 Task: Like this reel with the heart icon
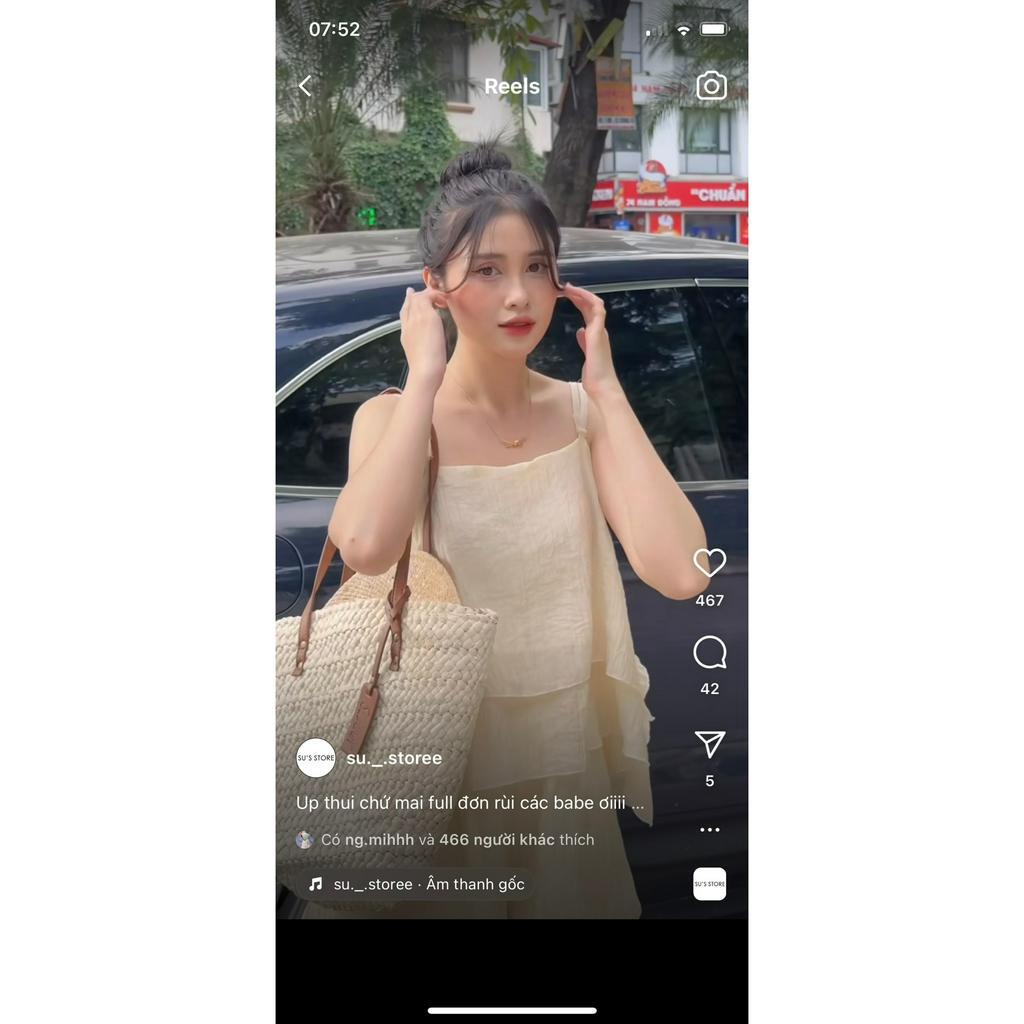click(709, 563)
